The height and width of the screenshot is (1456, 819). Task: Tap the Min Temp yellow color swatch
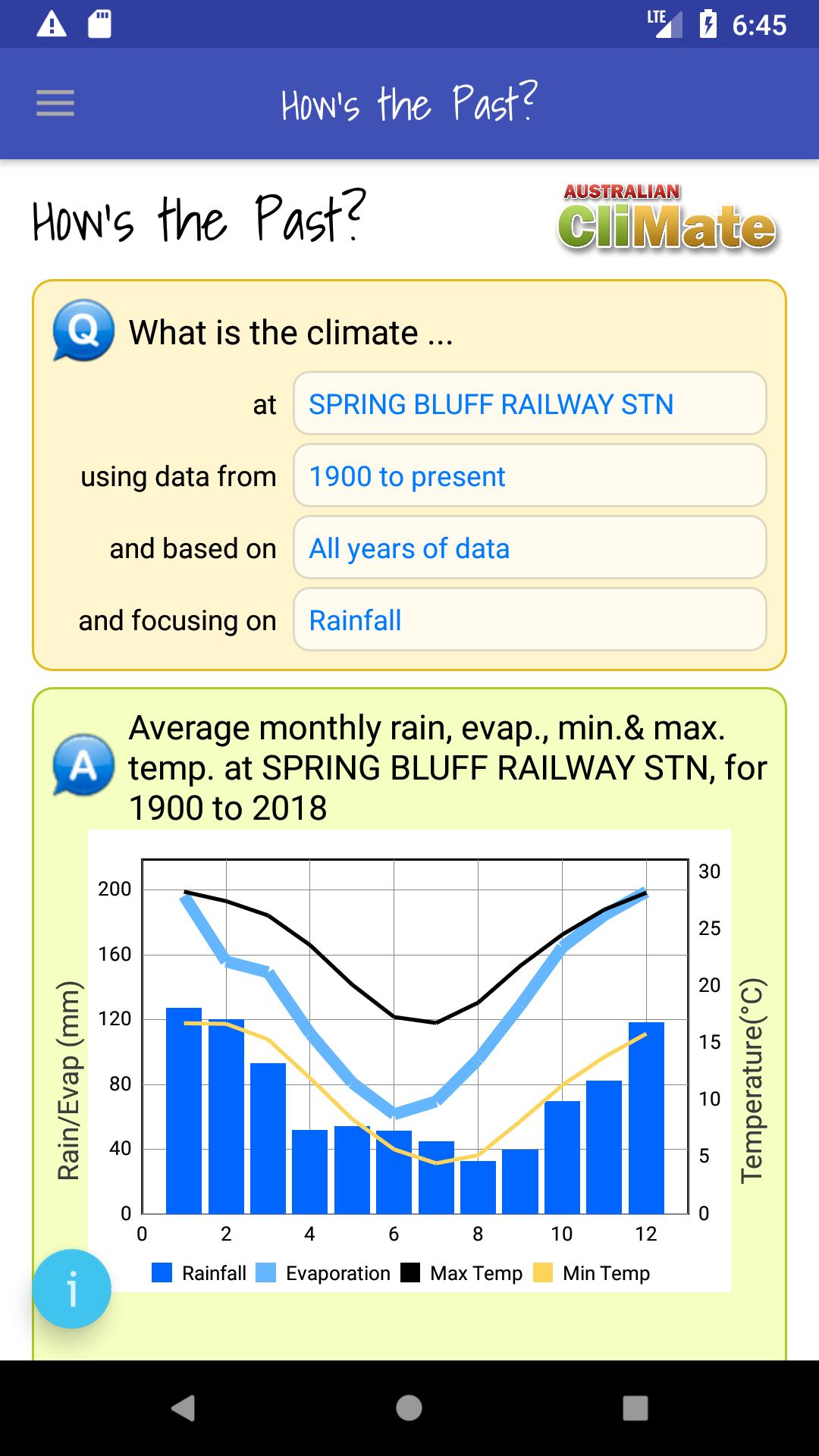click(x=544, y=1272)
